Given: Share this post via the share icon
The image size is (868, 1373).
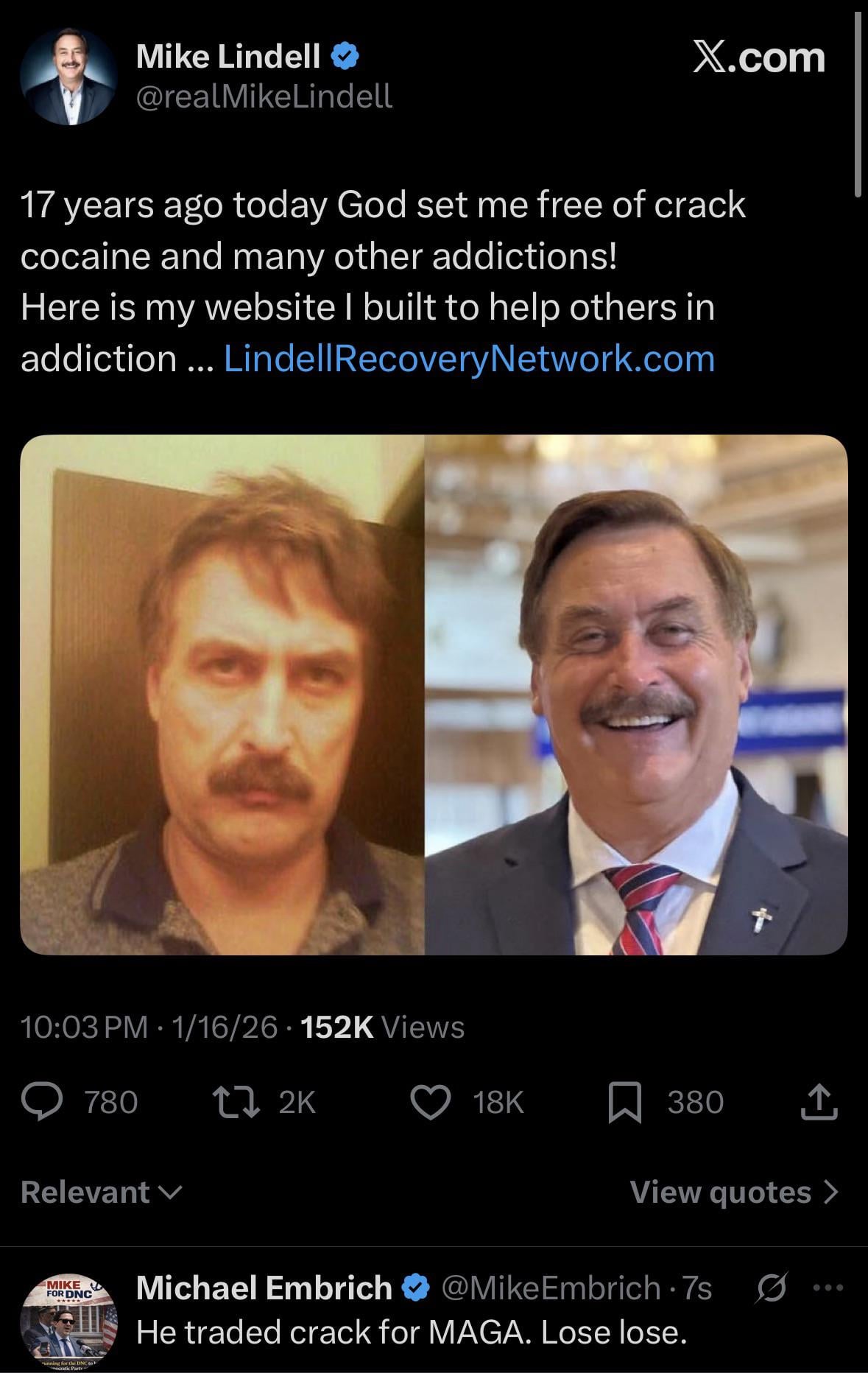Looking at the screenshot, I should click(x=819, y=1102).
